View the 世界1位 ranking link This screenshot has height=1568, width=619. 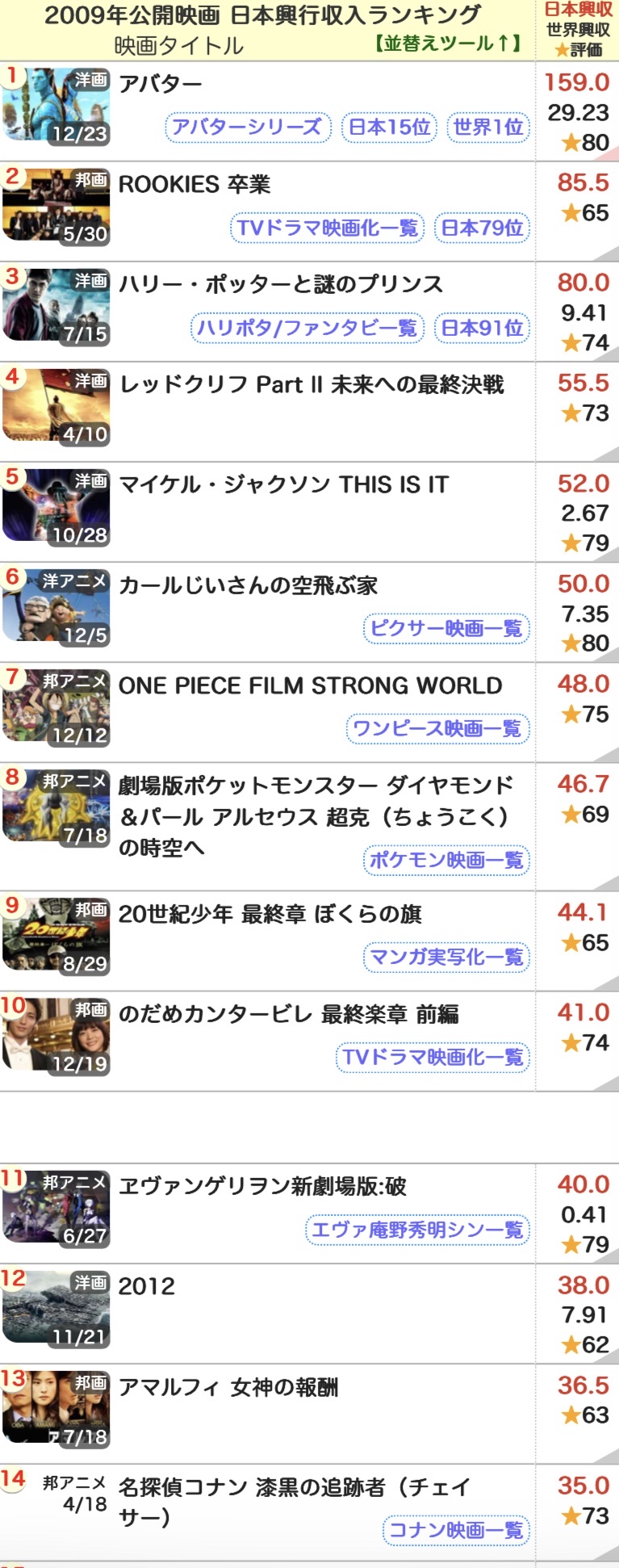click(x=487, y=127)
